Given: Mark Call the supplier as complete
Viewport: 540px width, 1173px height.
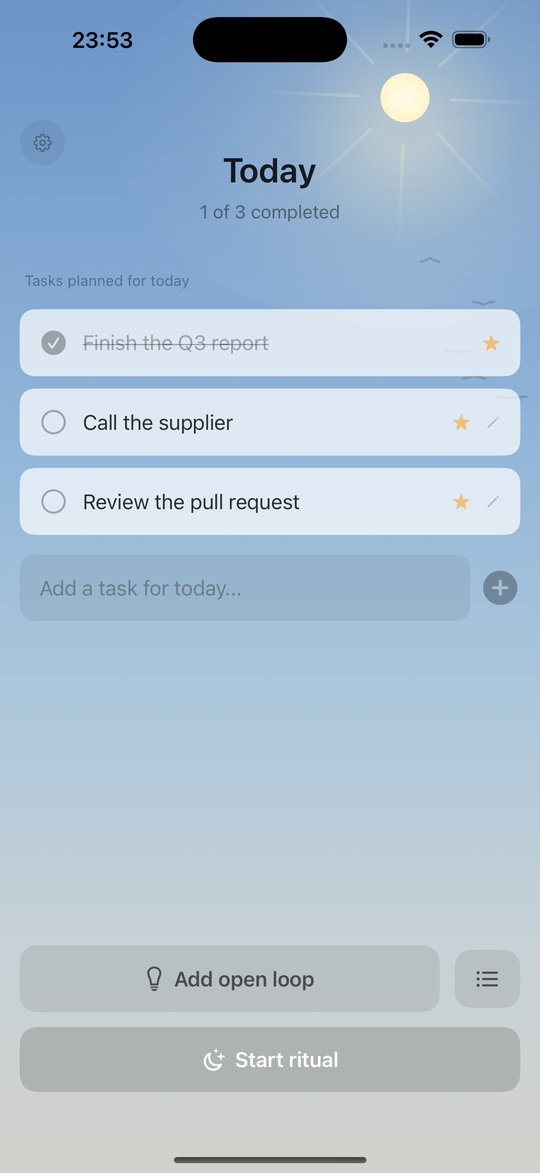Looking at the screenshot, I should pyautogui.click(x=53, y=423).
